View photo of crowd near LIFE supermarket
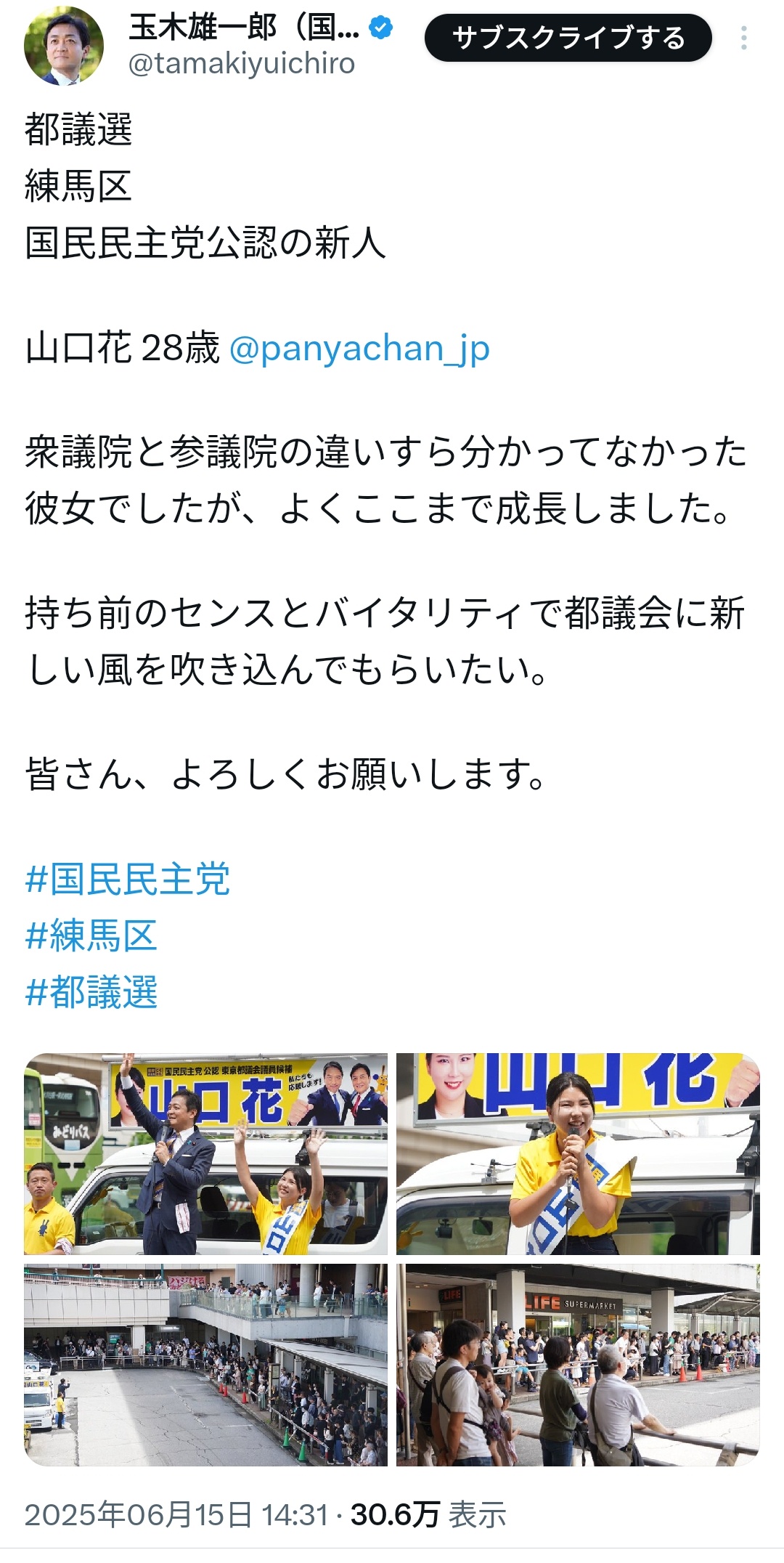 click(x=578, y=1364)
